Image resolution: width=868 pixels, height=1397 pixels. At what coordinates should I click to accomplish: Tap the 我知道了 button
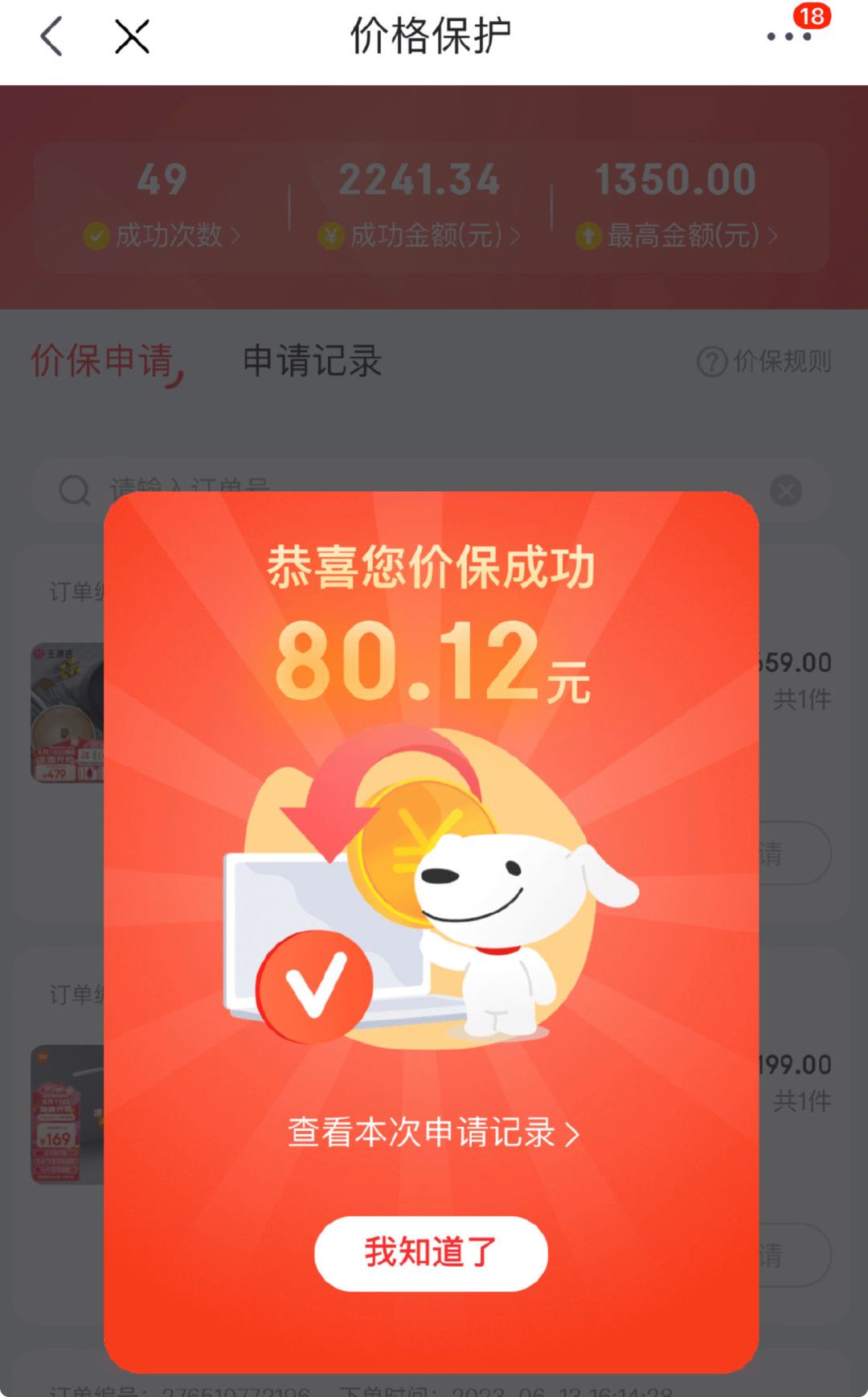431,1253
